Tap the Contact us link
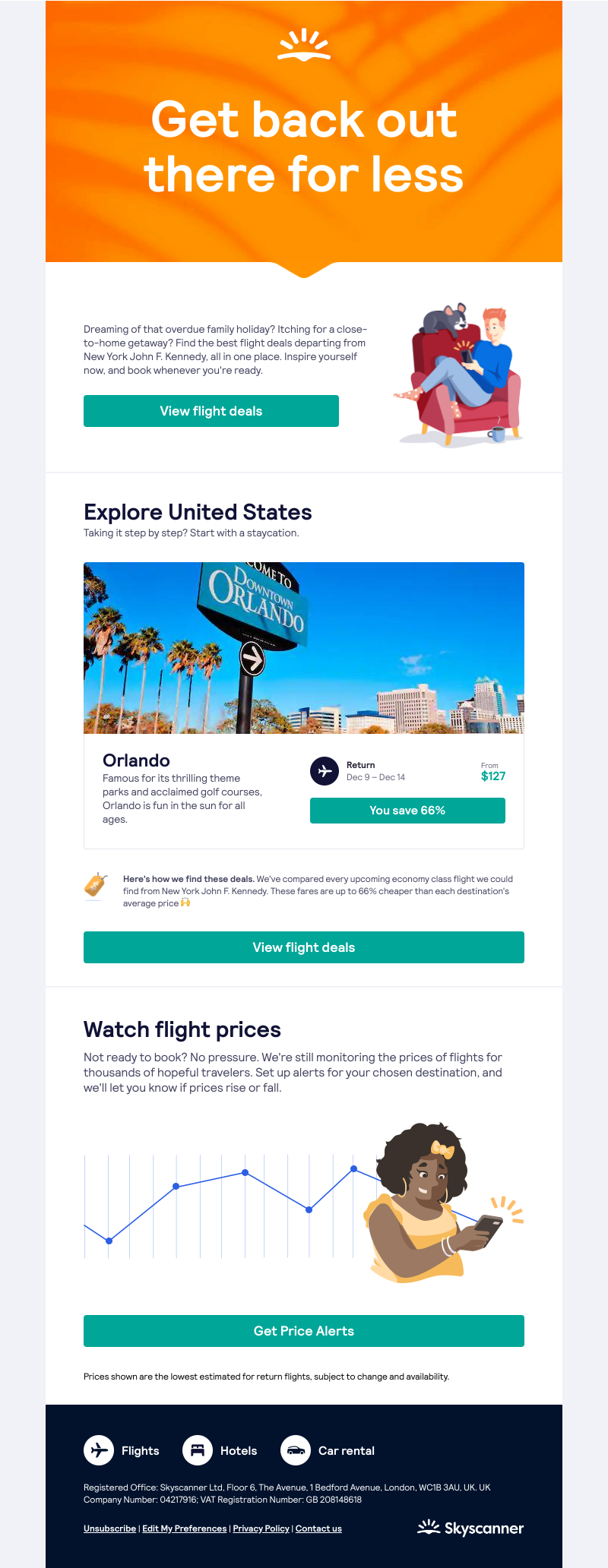The image size is (608, 1568). [318, 1528]
